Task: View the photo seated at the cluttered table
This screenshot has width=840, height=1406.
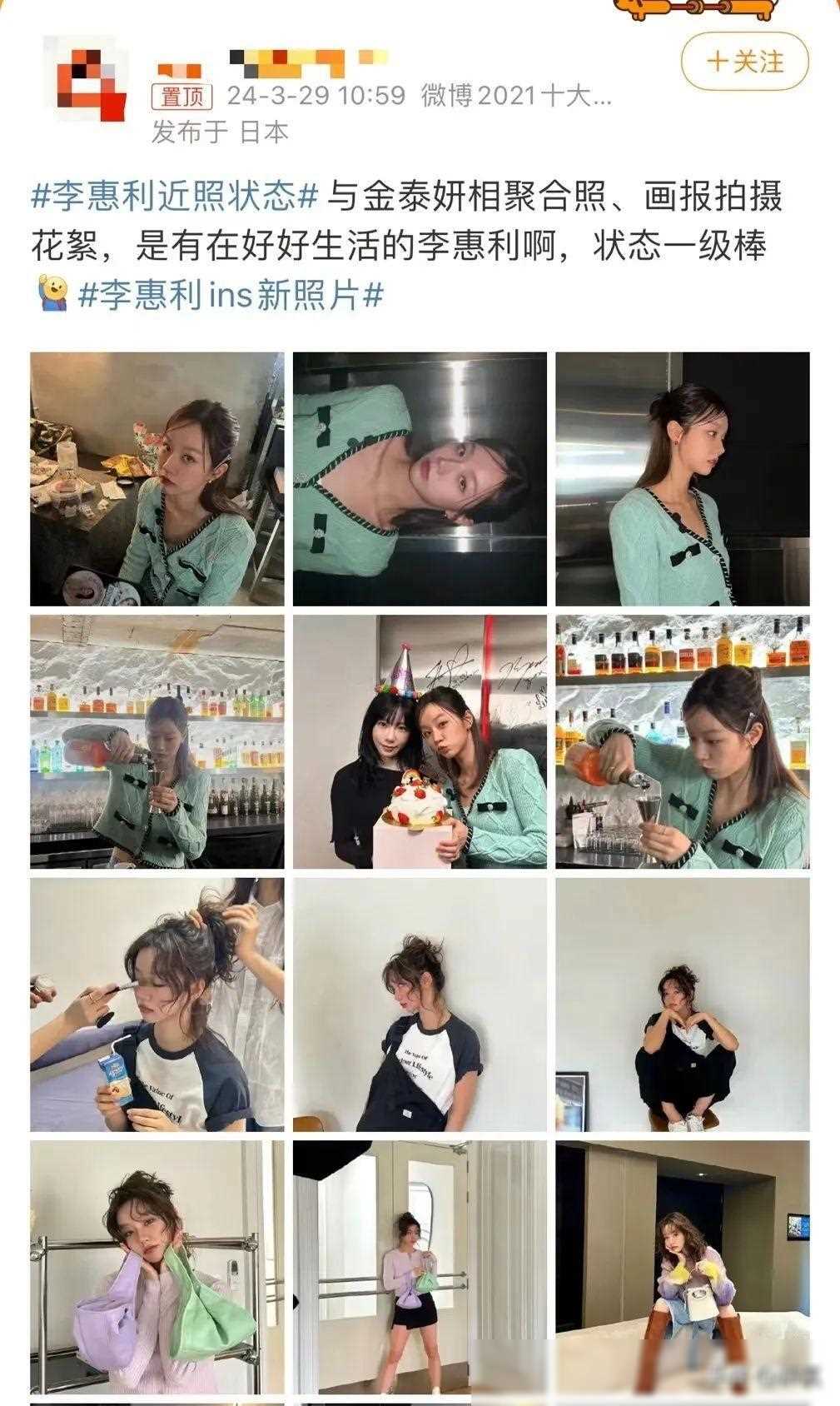Action: click(157, 479)
